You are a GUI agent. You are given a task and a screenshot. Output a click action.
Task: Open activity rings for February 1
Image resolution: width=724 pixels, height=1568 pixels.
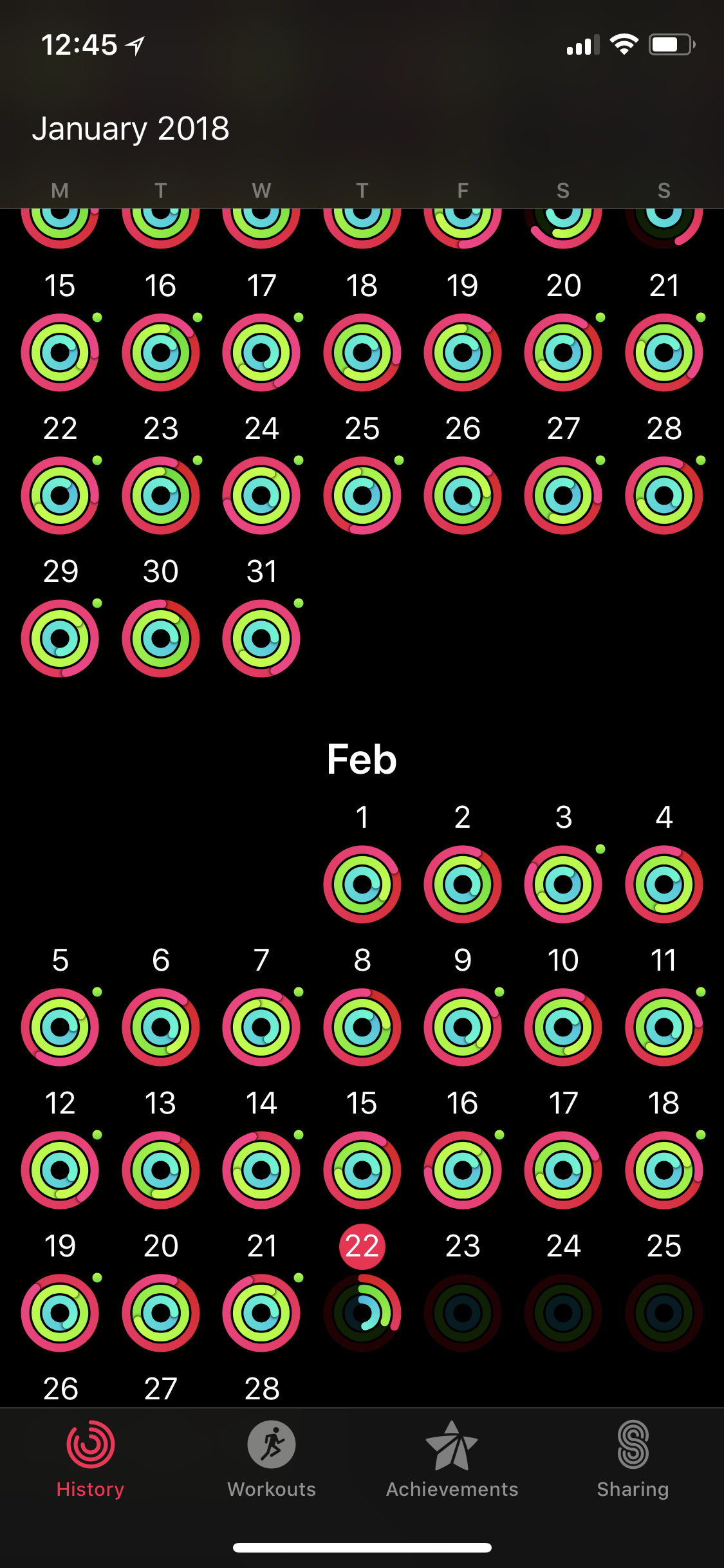coord(362,884)
